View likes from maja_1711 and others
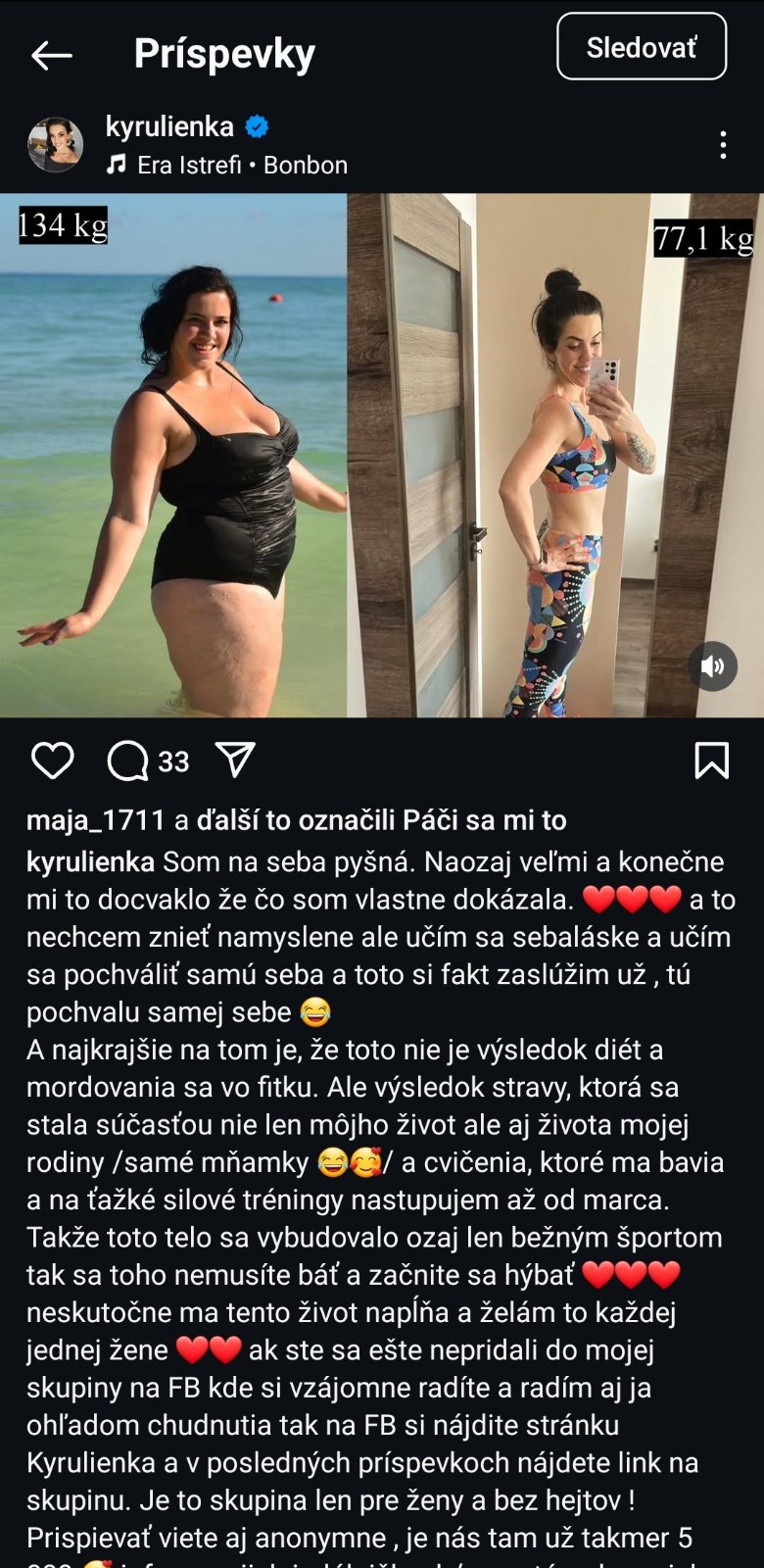The width and height of the screenshot is (764, 1568). click(296, 820)
